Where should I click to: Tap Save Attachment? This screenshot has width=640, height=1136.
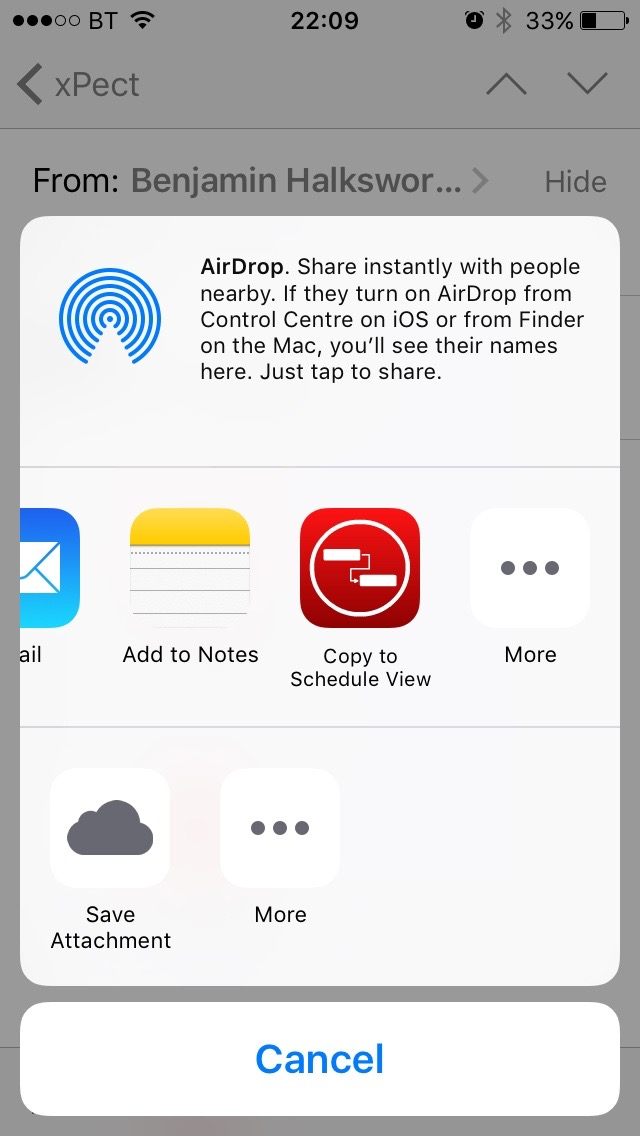(x=110, y=828)
